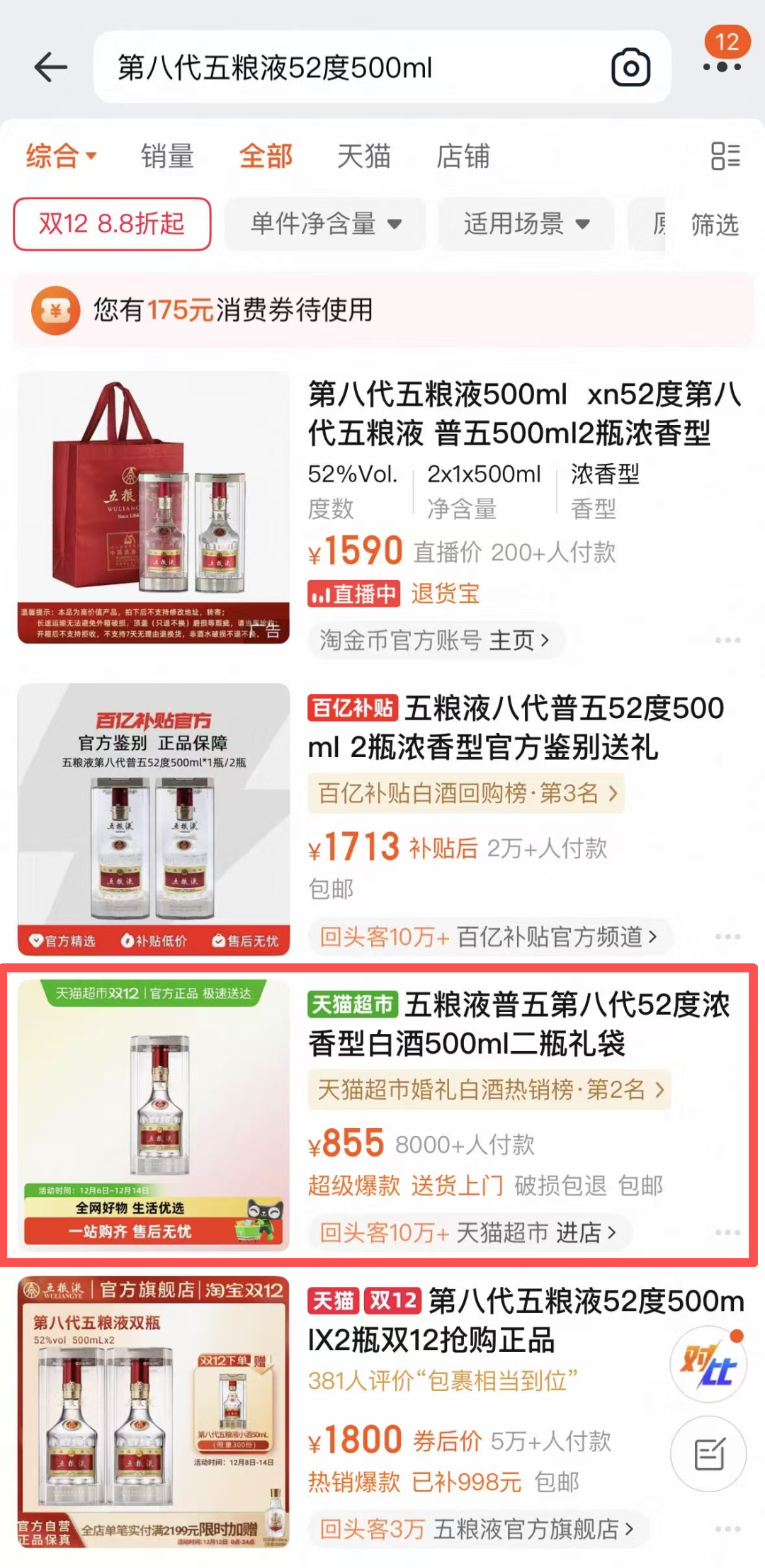Viewport: 765px width, 1568px height.
Task: Open the ¥1590 第八代五粮液 直播价 product
Action: tap(524, 414)
